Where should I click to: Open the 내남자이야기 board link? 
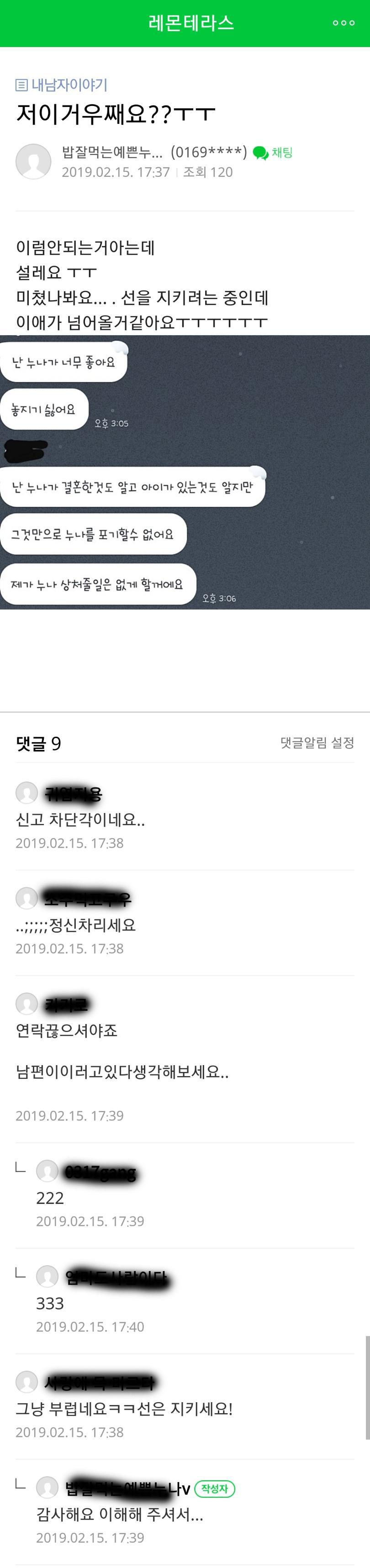62,85
